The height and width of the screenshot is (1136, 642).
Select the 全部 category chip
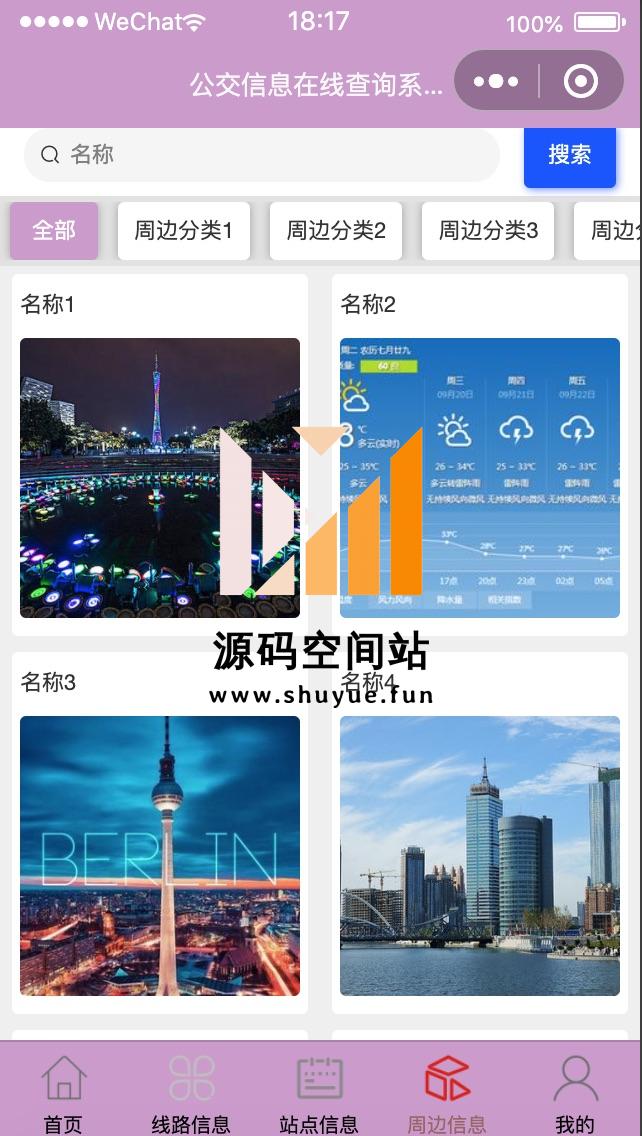pos(54,231)
